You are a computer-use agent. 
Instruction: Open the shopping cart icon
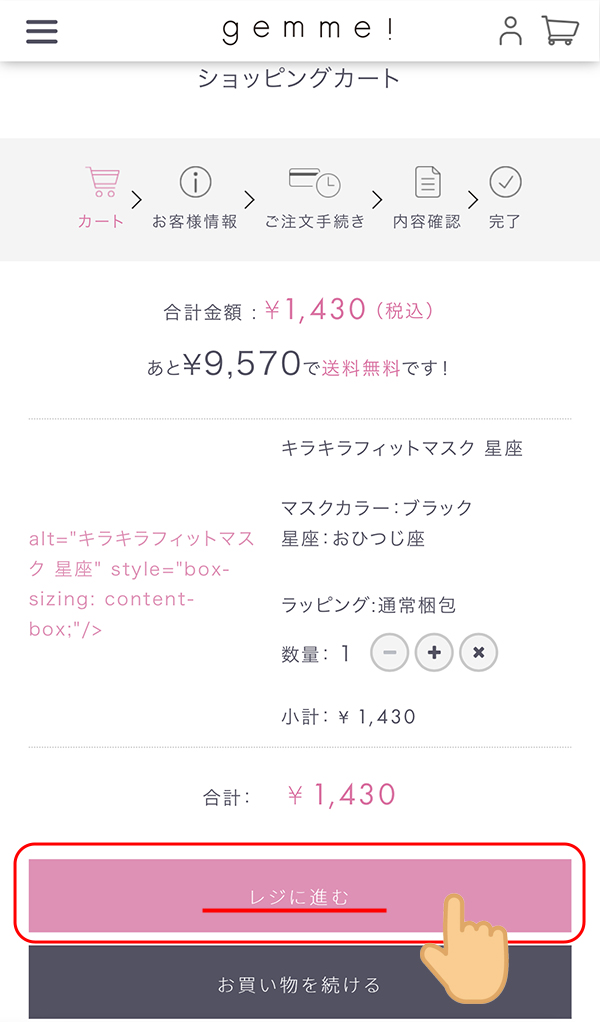tap(560, 31)
